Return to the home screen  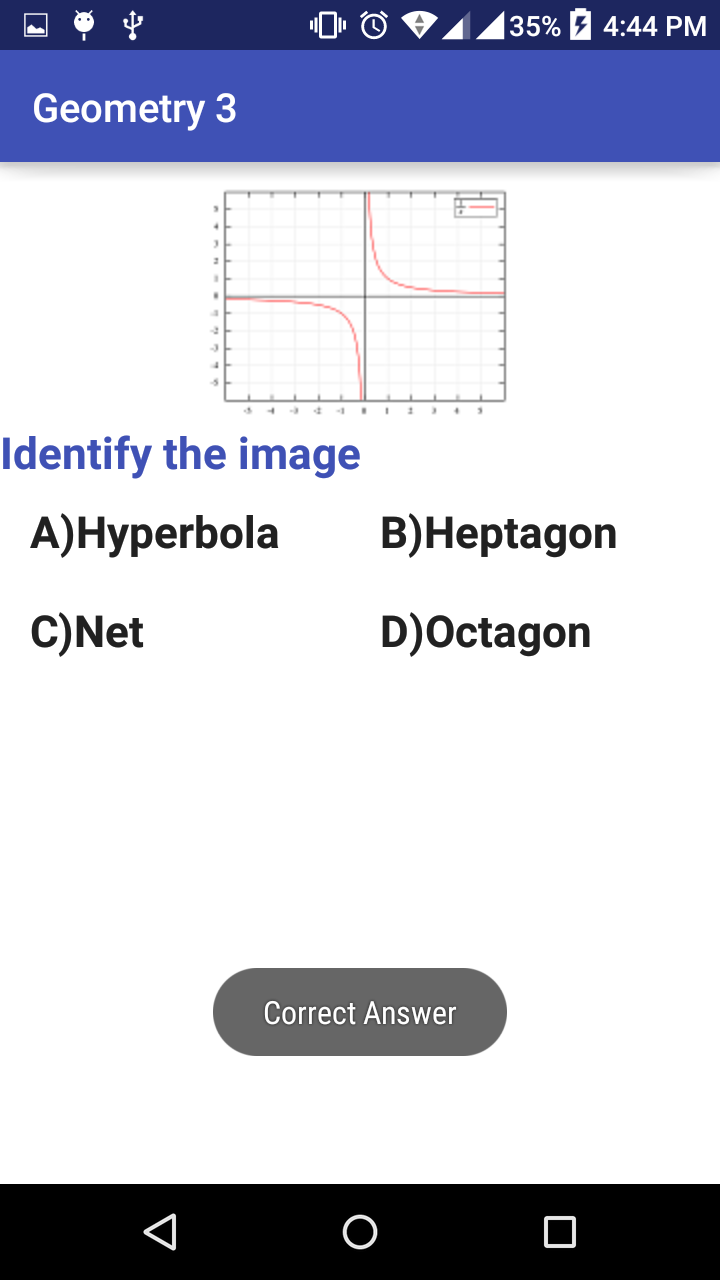coord(360,1231)
